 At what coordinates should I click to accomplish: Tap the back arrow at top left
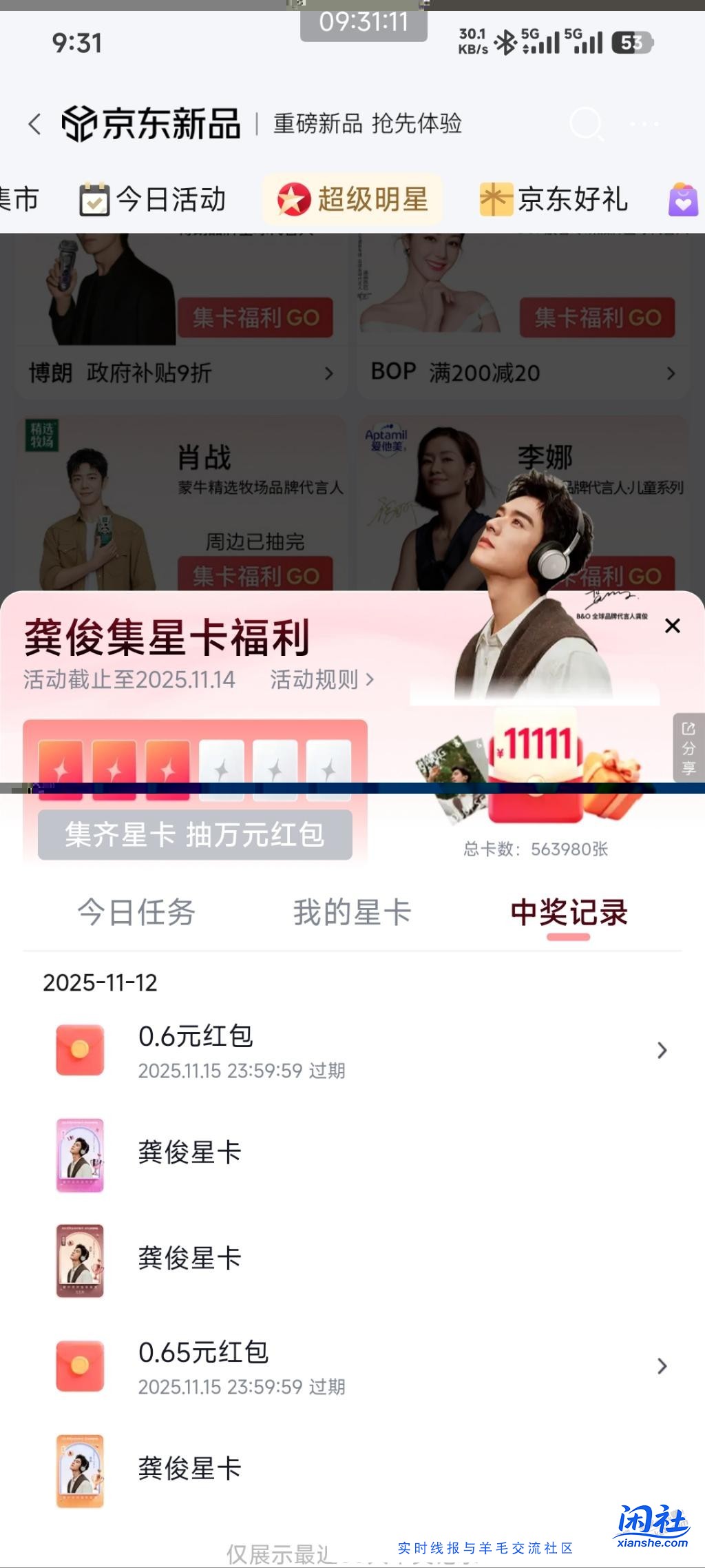34,122
